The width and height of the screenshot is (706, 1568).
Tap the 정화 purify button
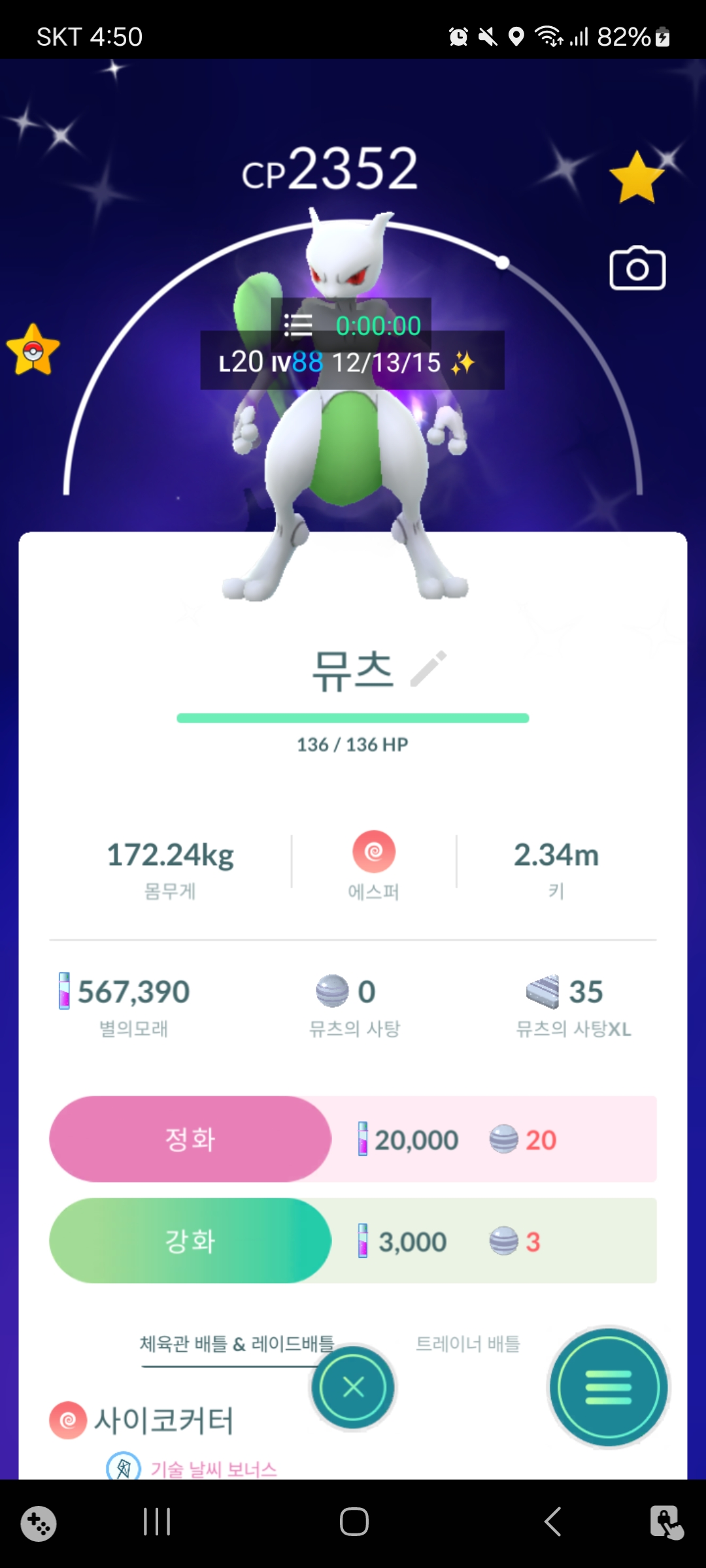pos(190,1139)
